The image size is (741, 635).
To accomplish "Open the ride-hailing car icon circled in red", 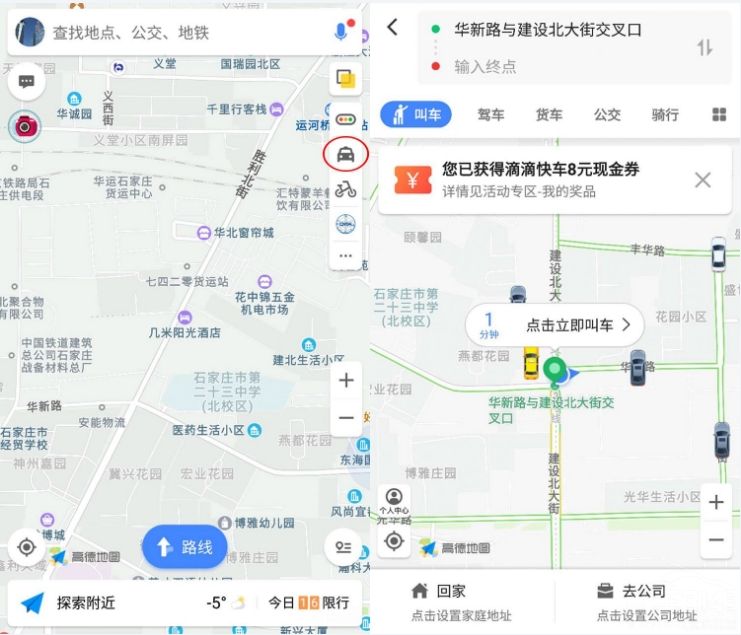I will pyautogui.click(x=346, y=155).
